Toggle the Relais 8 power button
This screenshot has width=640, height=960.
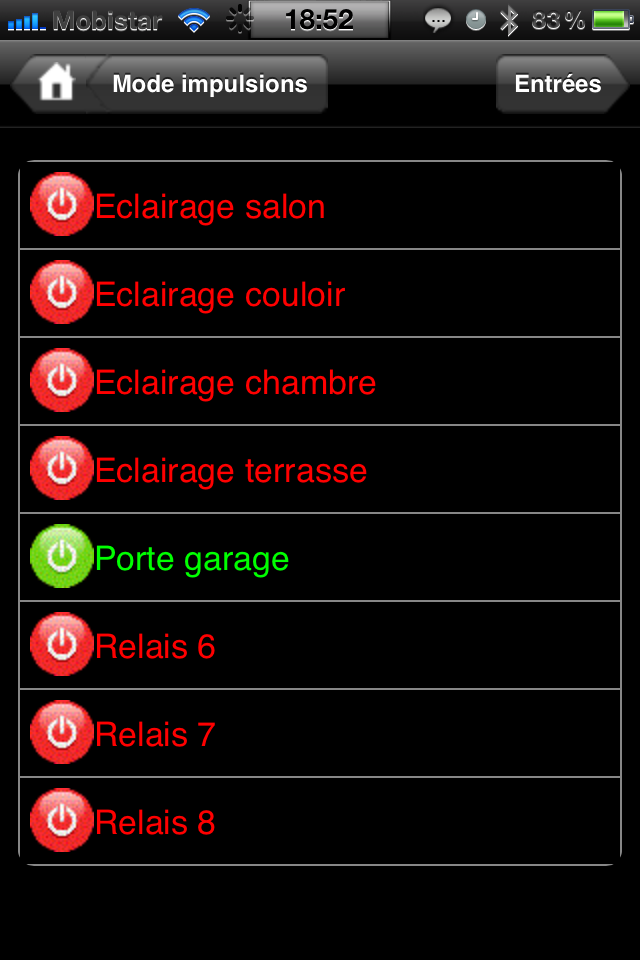click(x=61, y=822)
